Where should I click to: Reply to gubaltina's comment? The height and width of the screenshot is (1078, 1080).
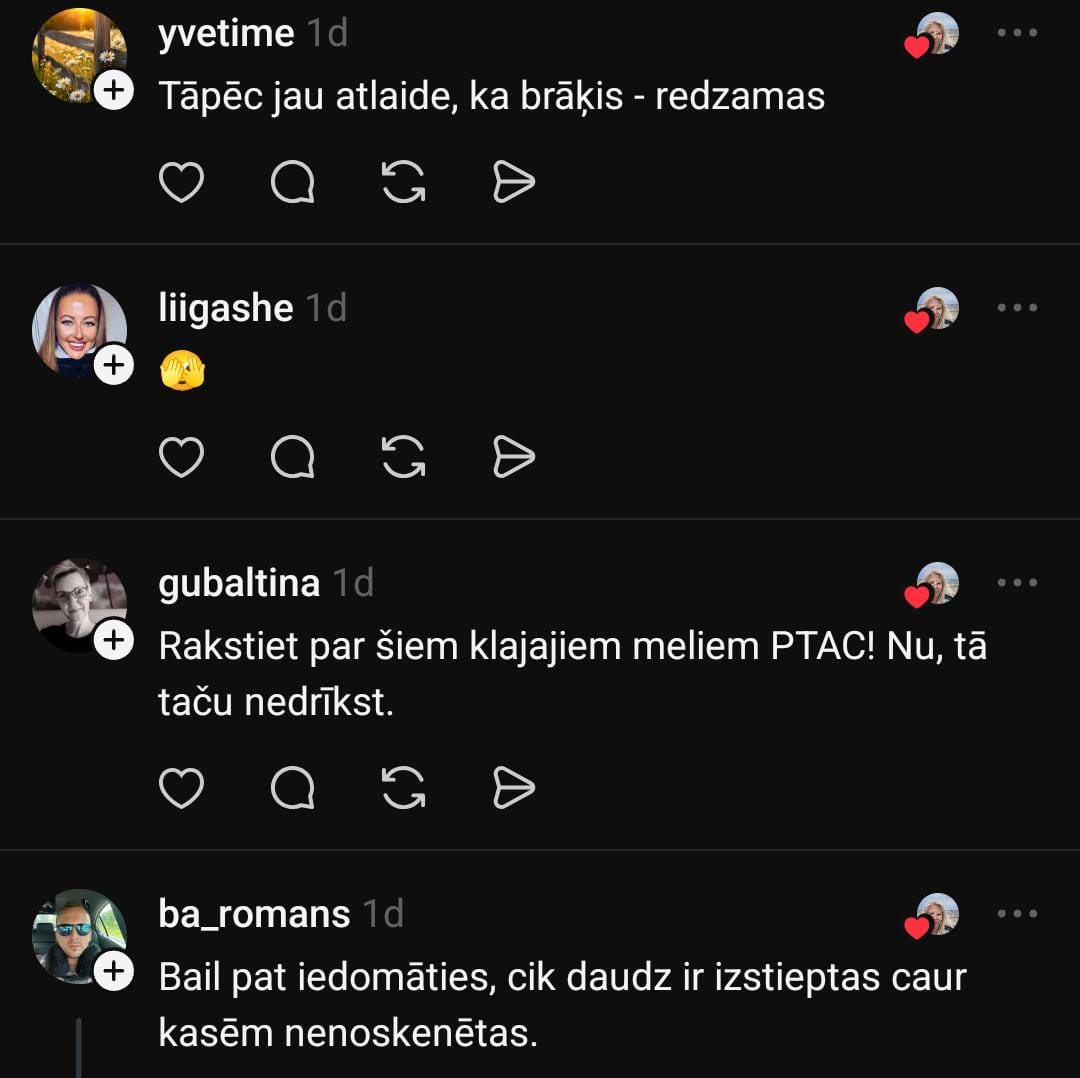tap(293, 788)
